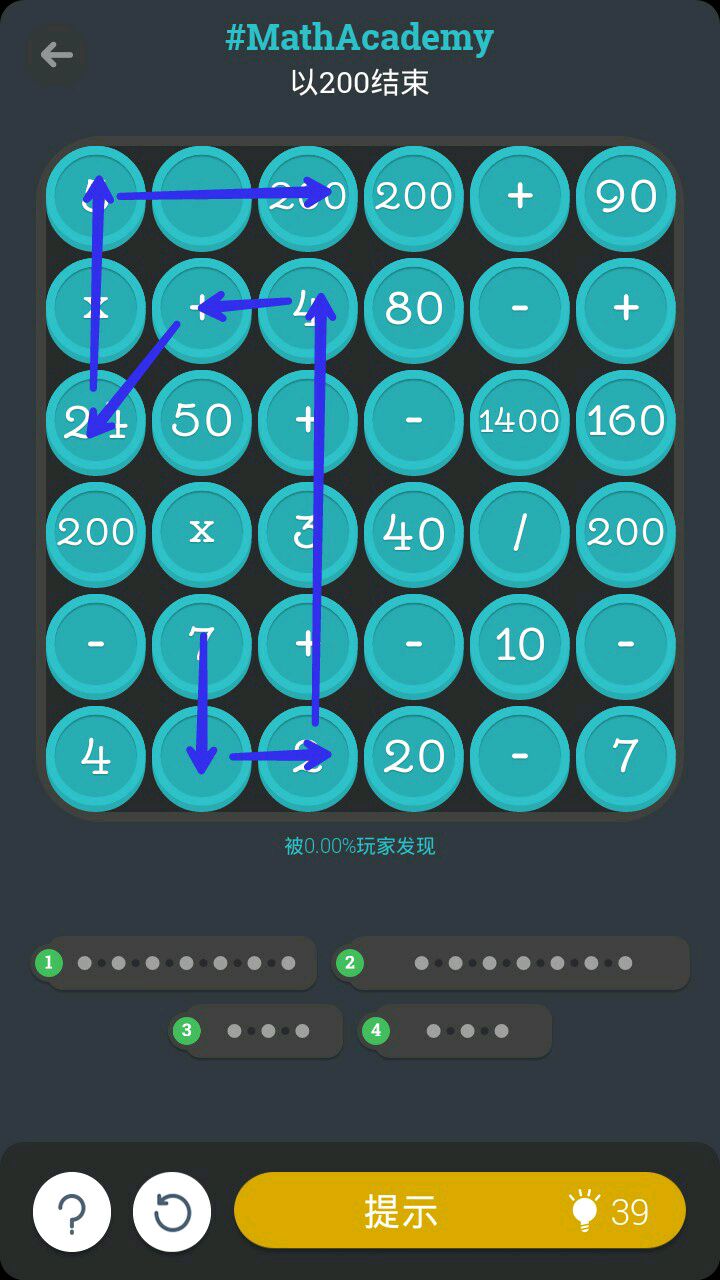Select the 10 tile
This screenshot has height=1280, width=720.
pos(520,644)
